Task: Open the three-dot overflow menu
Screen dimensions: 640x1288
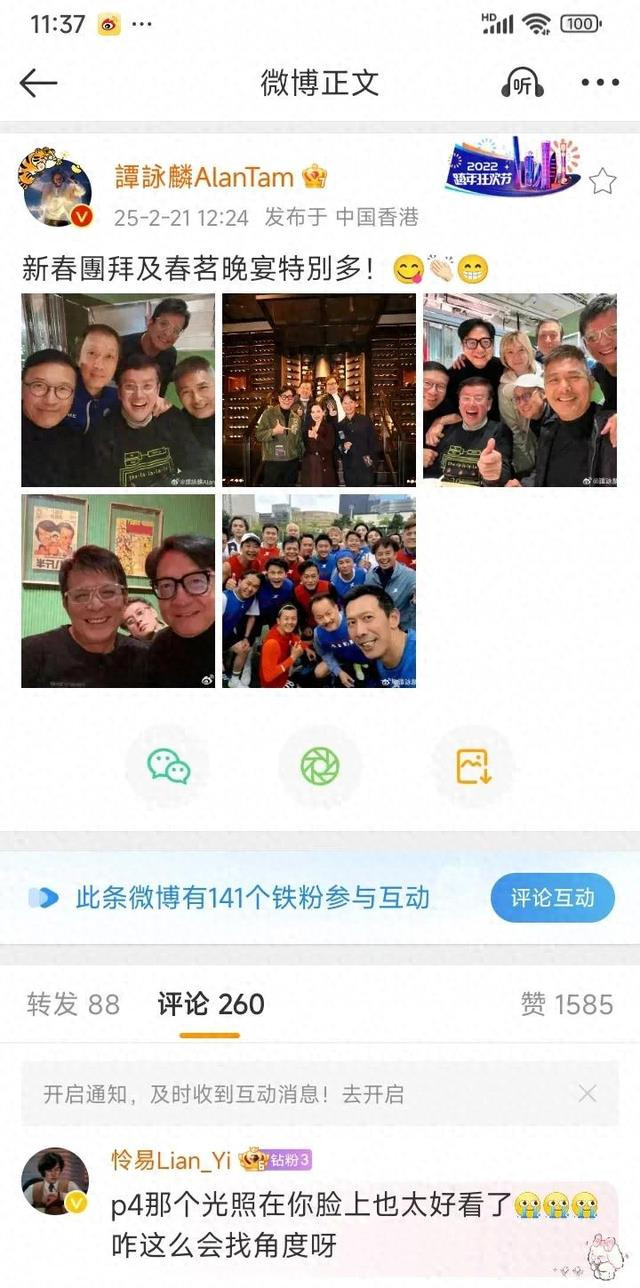Action: click(599, 83)
